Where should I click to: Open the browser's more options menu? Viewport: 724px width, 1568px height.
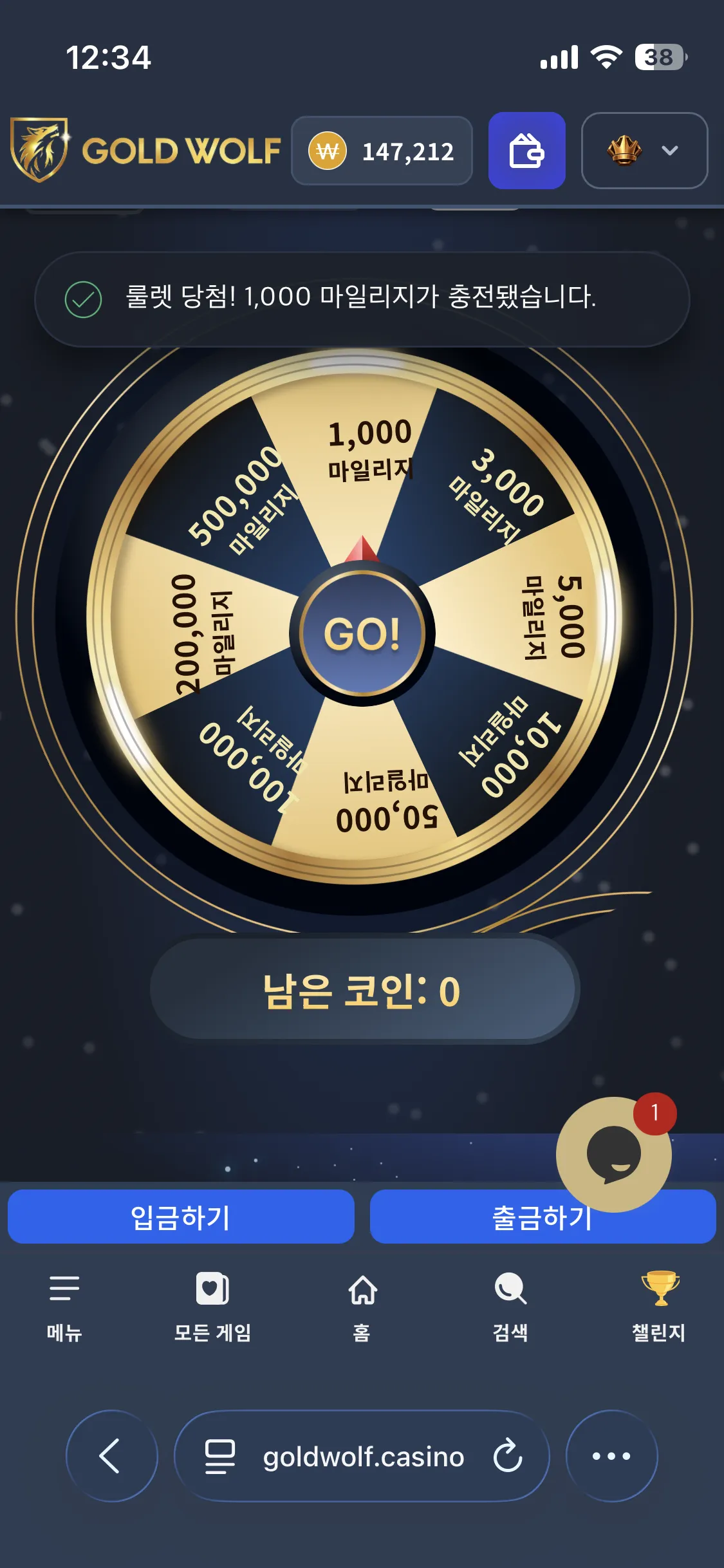point(611,1456)
